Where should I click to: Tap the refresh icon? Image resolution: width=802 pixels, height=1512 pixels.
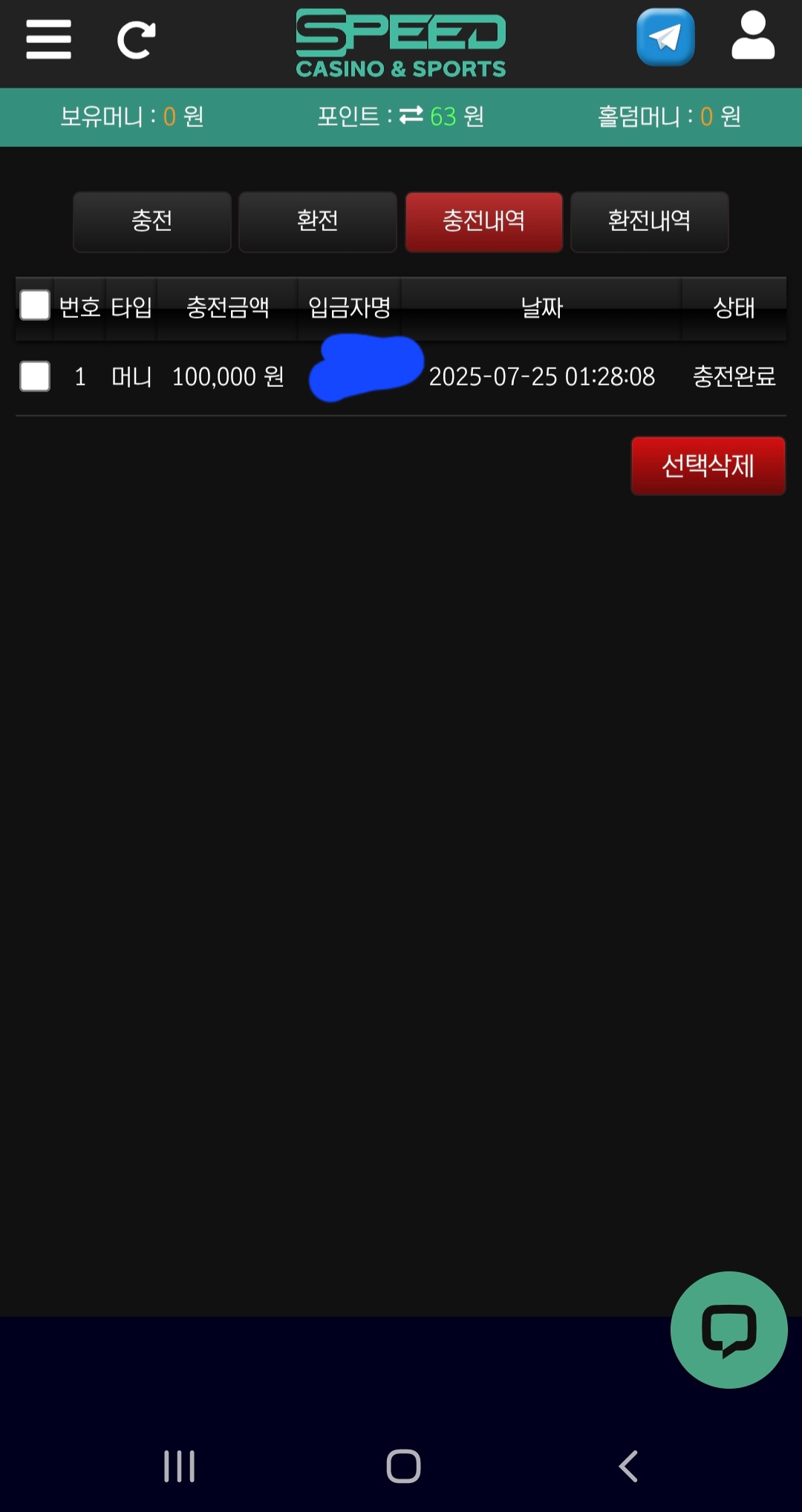point(137,40)
